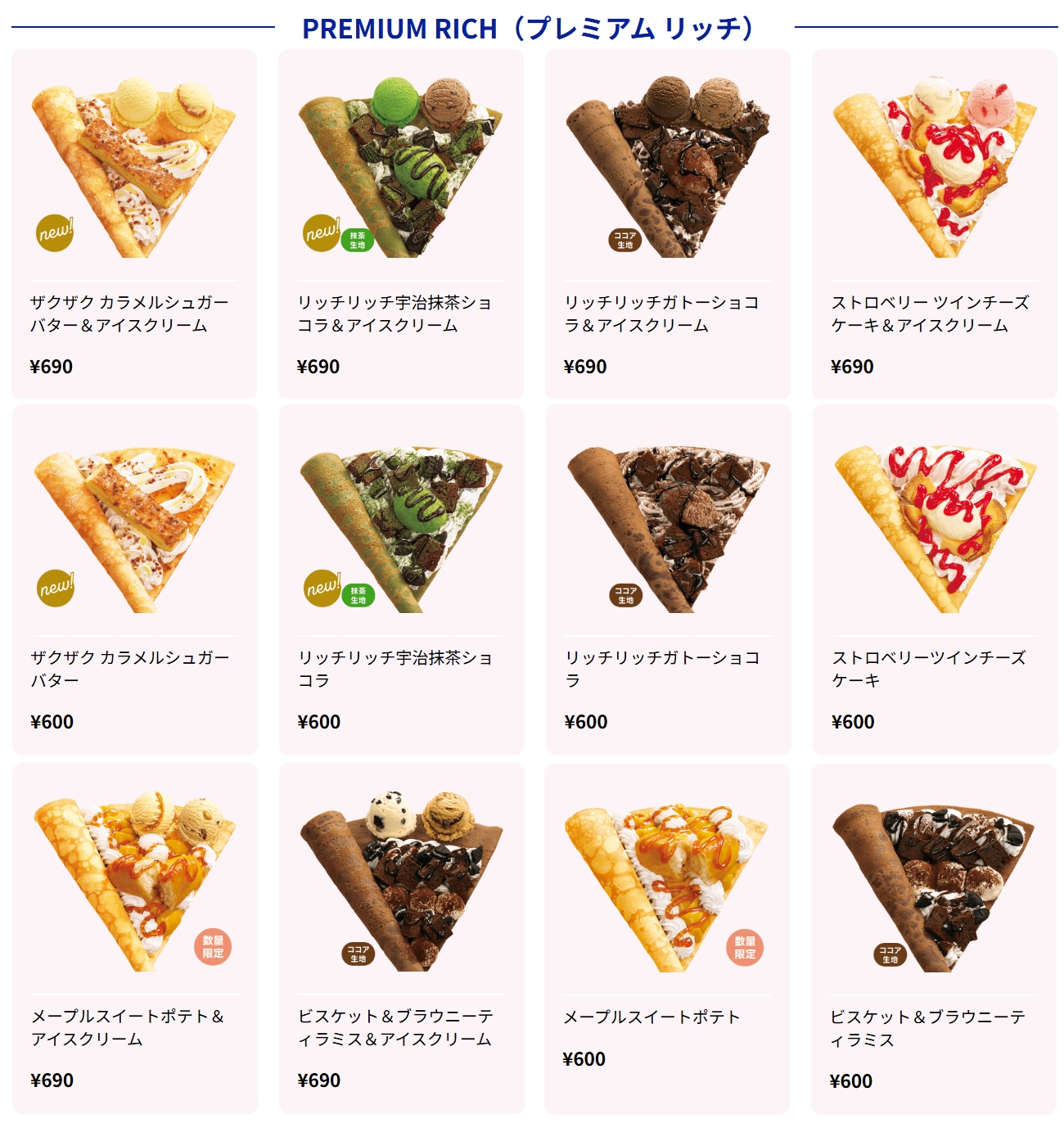Tap the ¥600 ザクザク カラメルシュガーバター crepe
This screenshot has width=1064, height=1123.
pyautogui.click(x=134, y=579)
